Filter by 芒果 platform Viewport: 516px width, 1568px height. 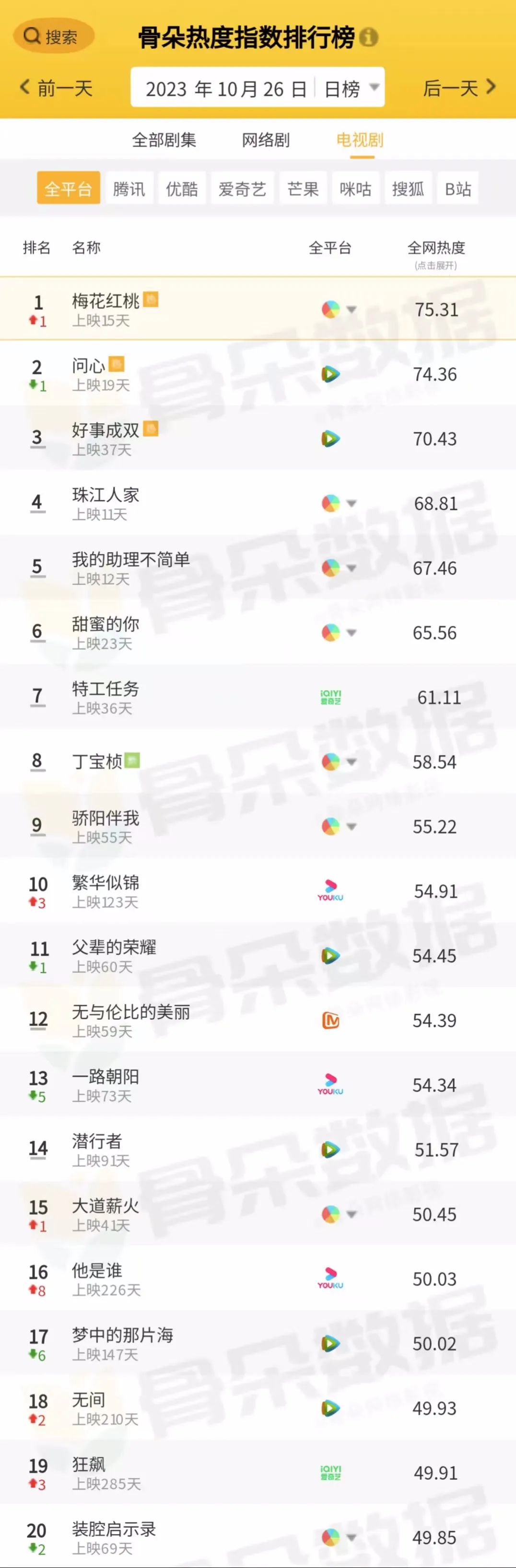pos(303,189)
